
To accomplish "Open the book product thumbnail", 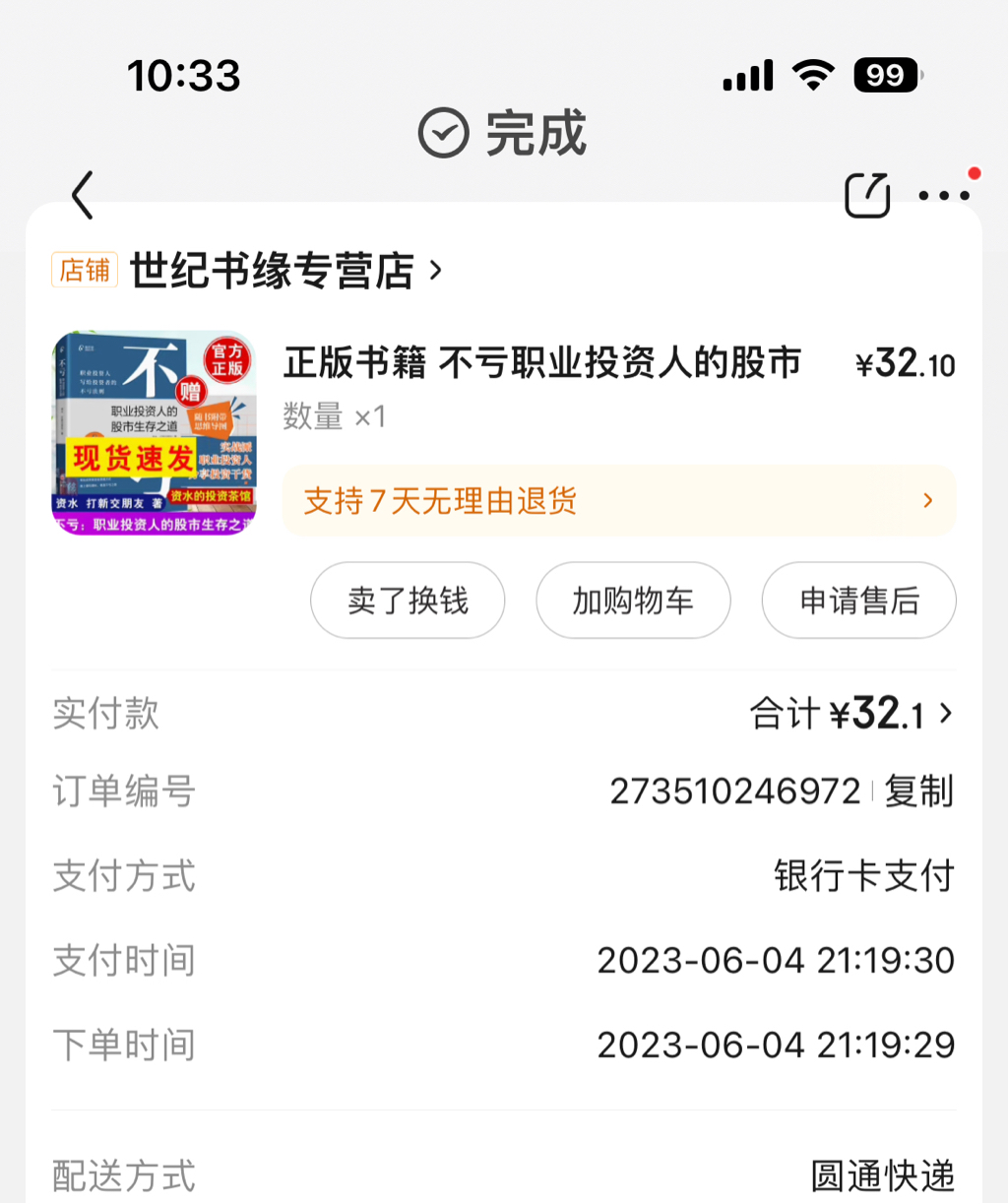I will pos(155,433).
